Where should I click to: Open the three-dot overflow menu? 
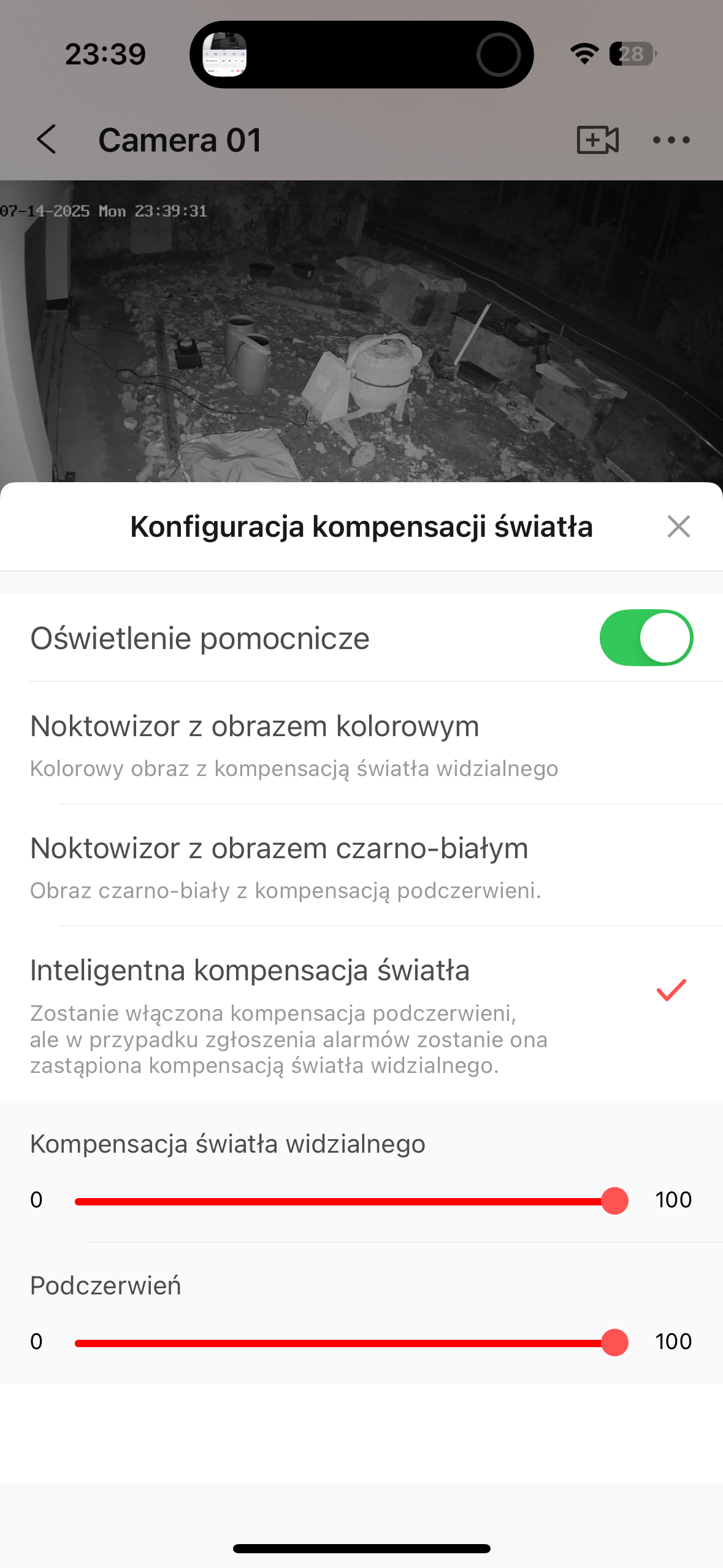click(671, 140)
